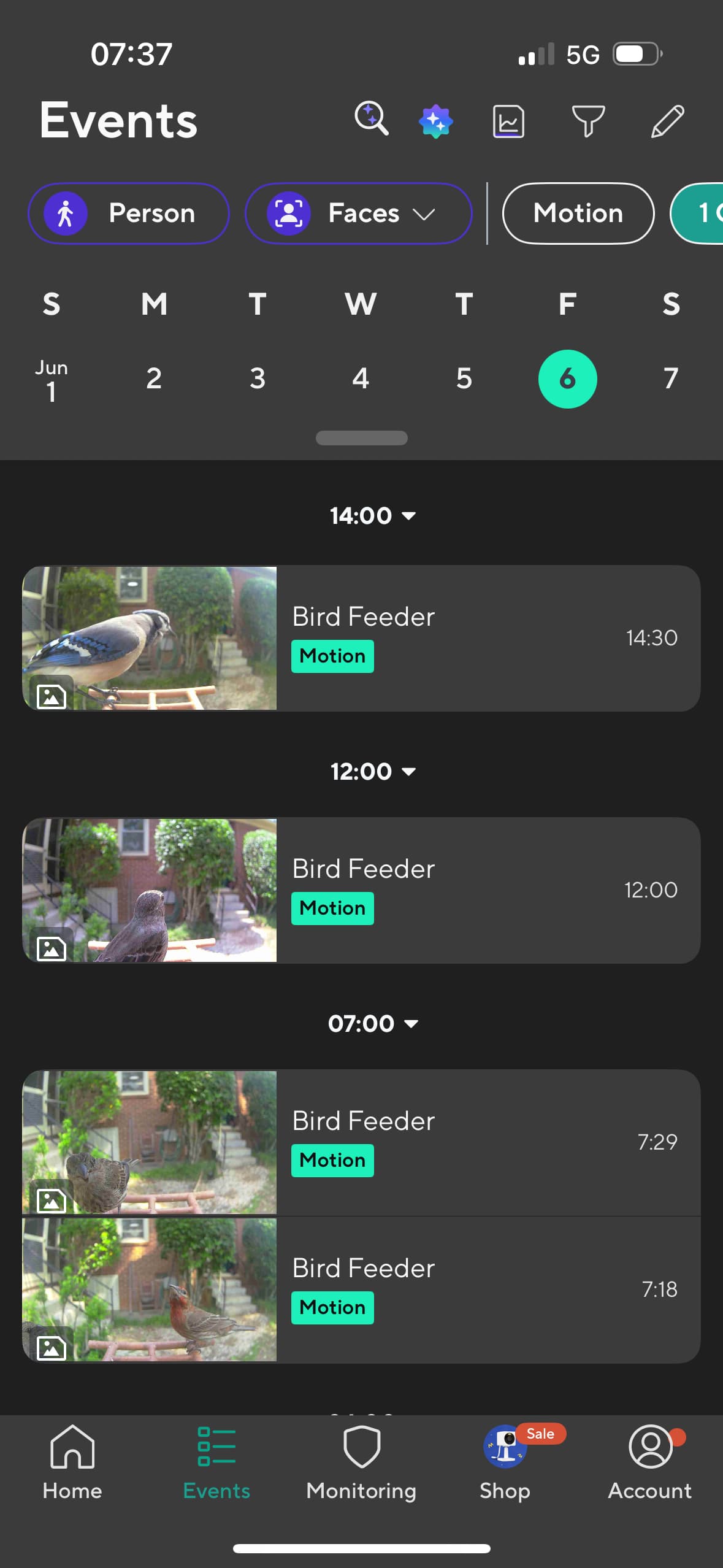Select Monday June 2 in calendar
Viewport: 723px width, 1568px height.
tap(154, 379)
